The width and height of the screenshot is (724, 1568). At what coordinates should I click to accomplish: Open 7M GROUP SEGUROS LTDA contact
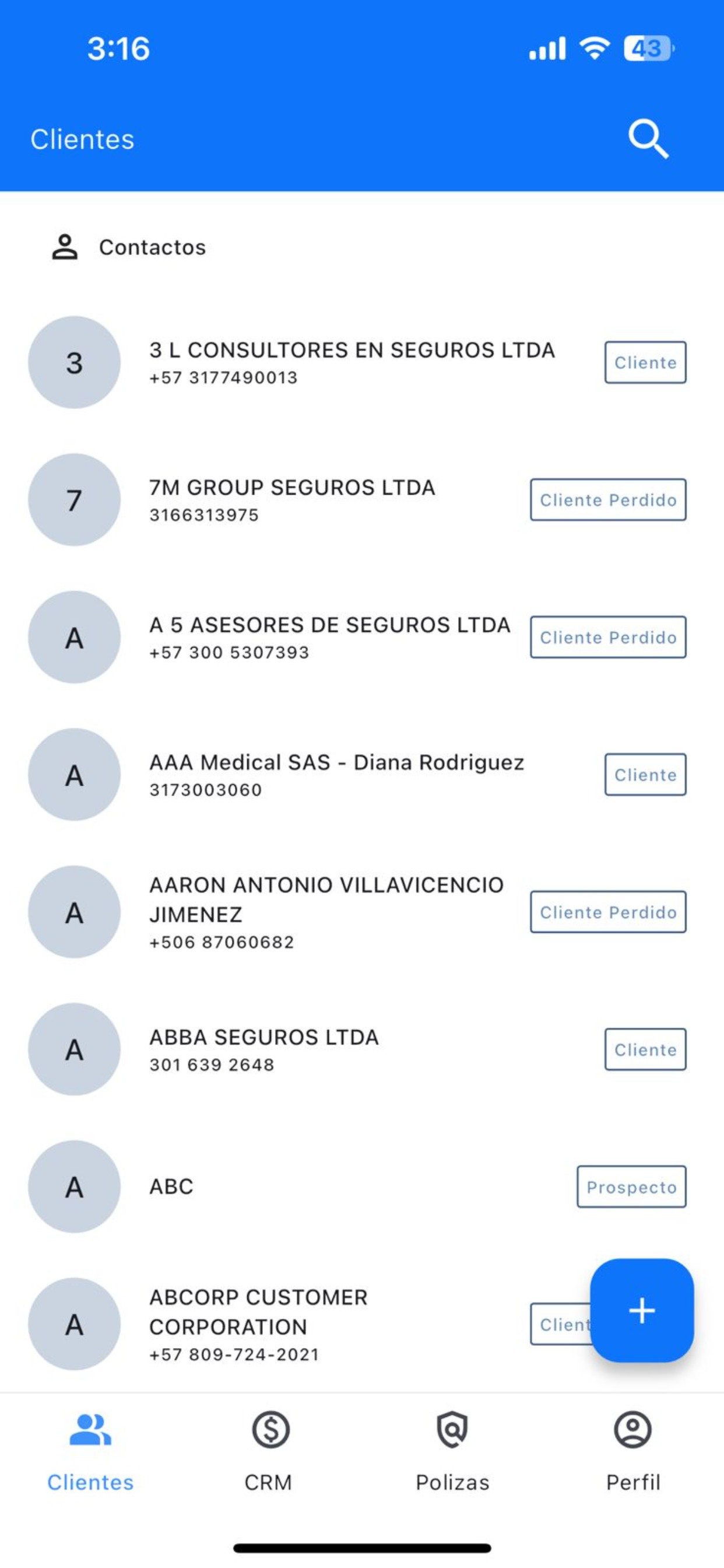(x=362, y=500)
